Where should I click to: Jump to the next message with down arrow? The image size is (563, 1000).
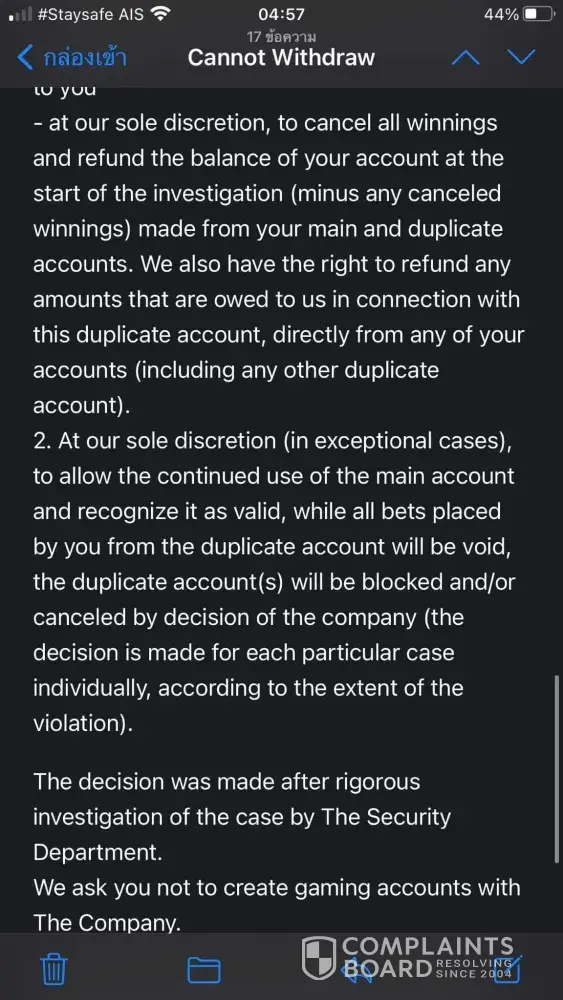(x=522, y=57)
